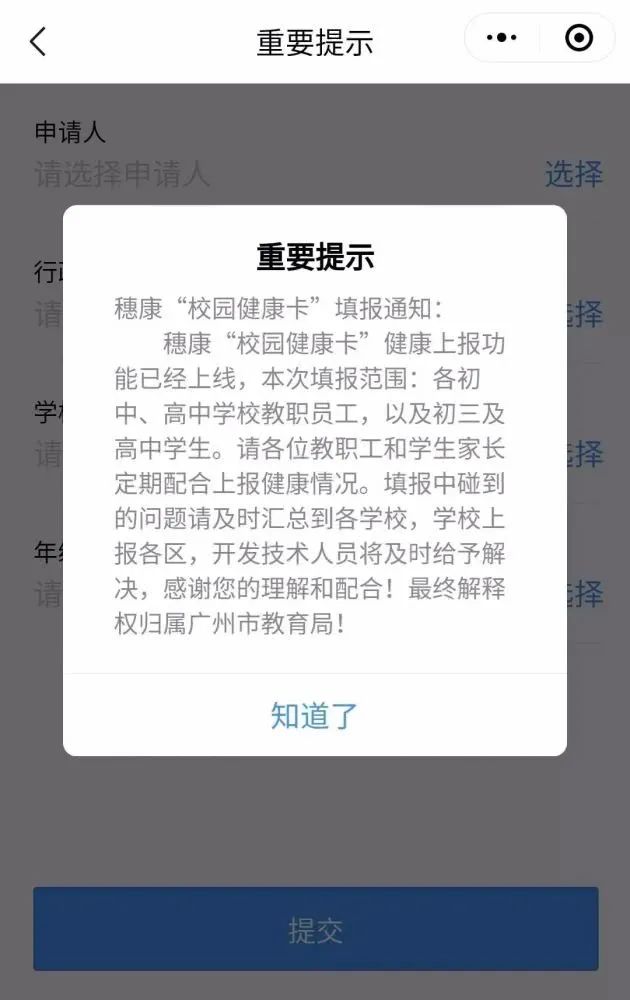This screenshot has width=630, height=1000.
Task: Close the mini program via circle icon
Action: [579, 39]
